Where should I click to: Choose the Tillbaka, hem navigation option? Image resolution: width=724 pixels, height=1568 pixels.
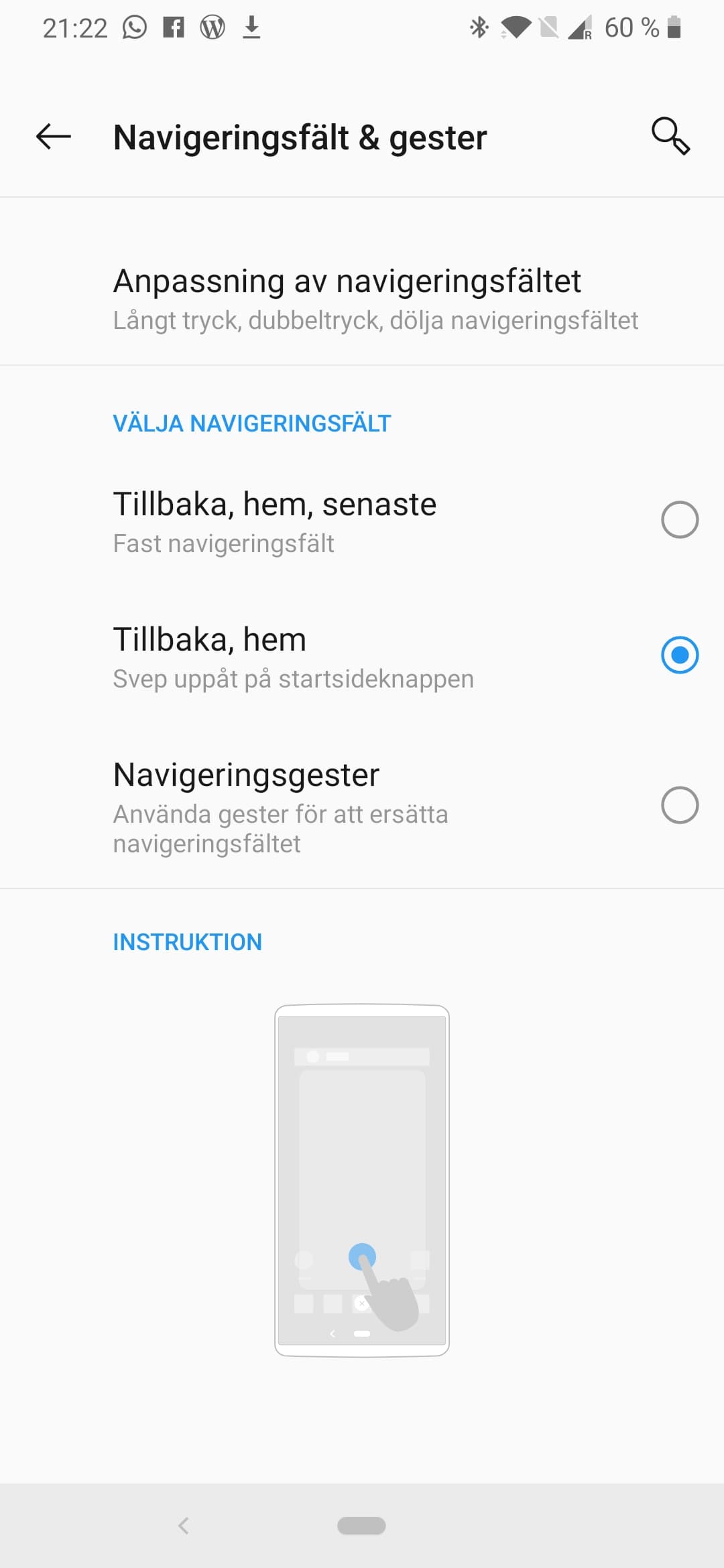pos(679,655)
